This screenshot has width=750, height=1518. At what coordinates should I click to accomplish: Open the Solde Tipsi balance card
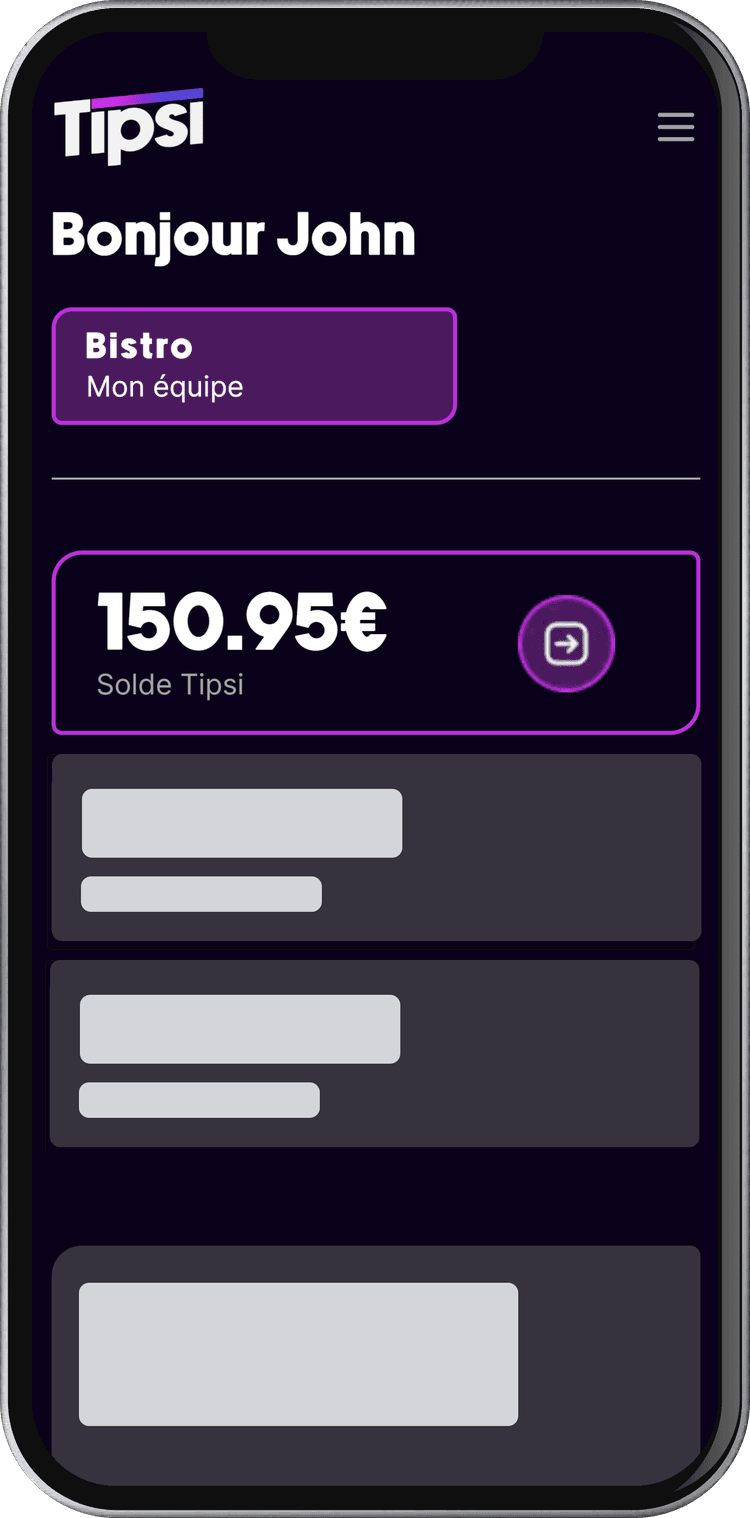click(374, 641)
